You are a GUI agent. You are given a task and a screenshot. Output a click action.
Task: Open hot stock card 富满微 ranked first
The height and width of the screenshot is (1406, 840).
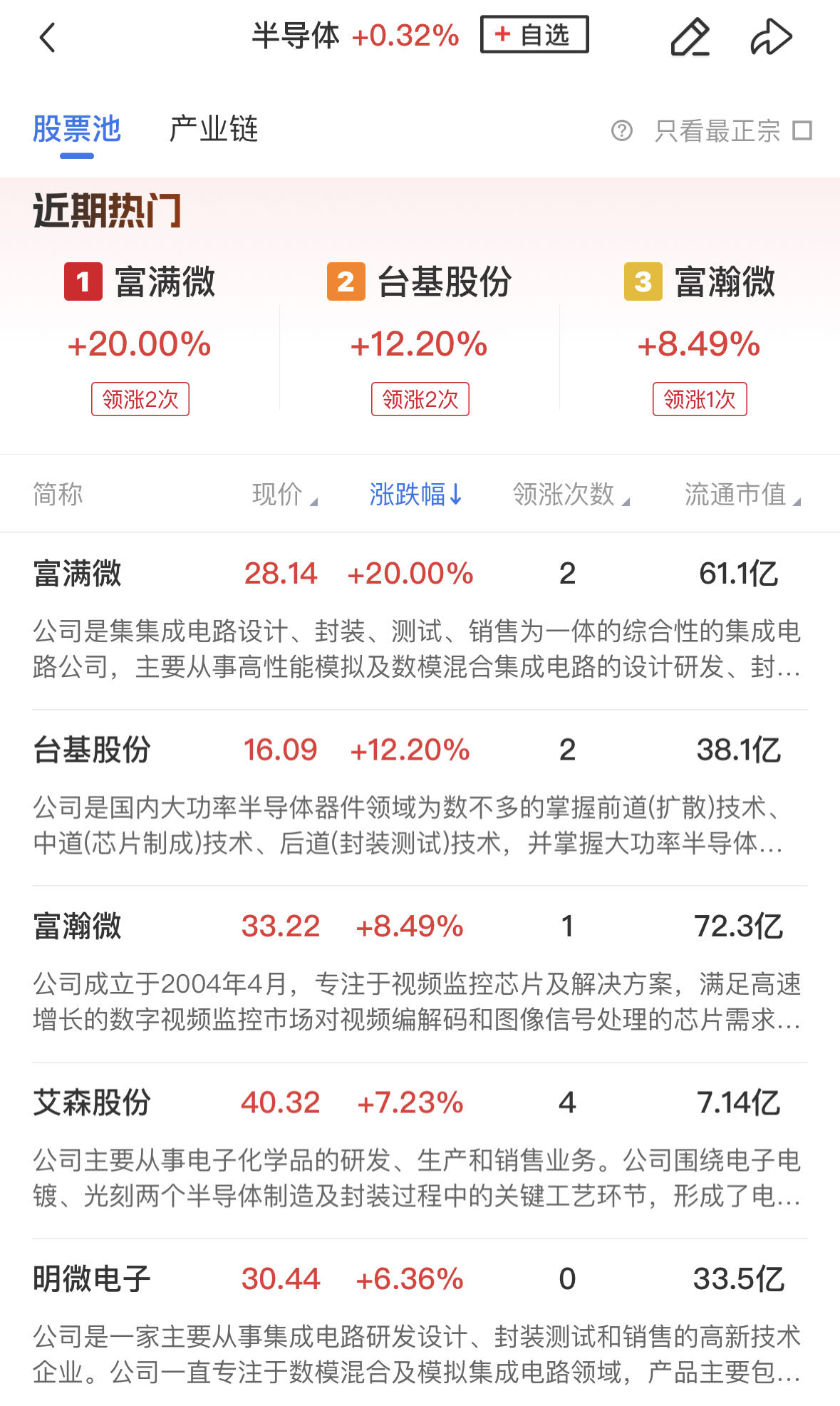(x=140, y=338)
